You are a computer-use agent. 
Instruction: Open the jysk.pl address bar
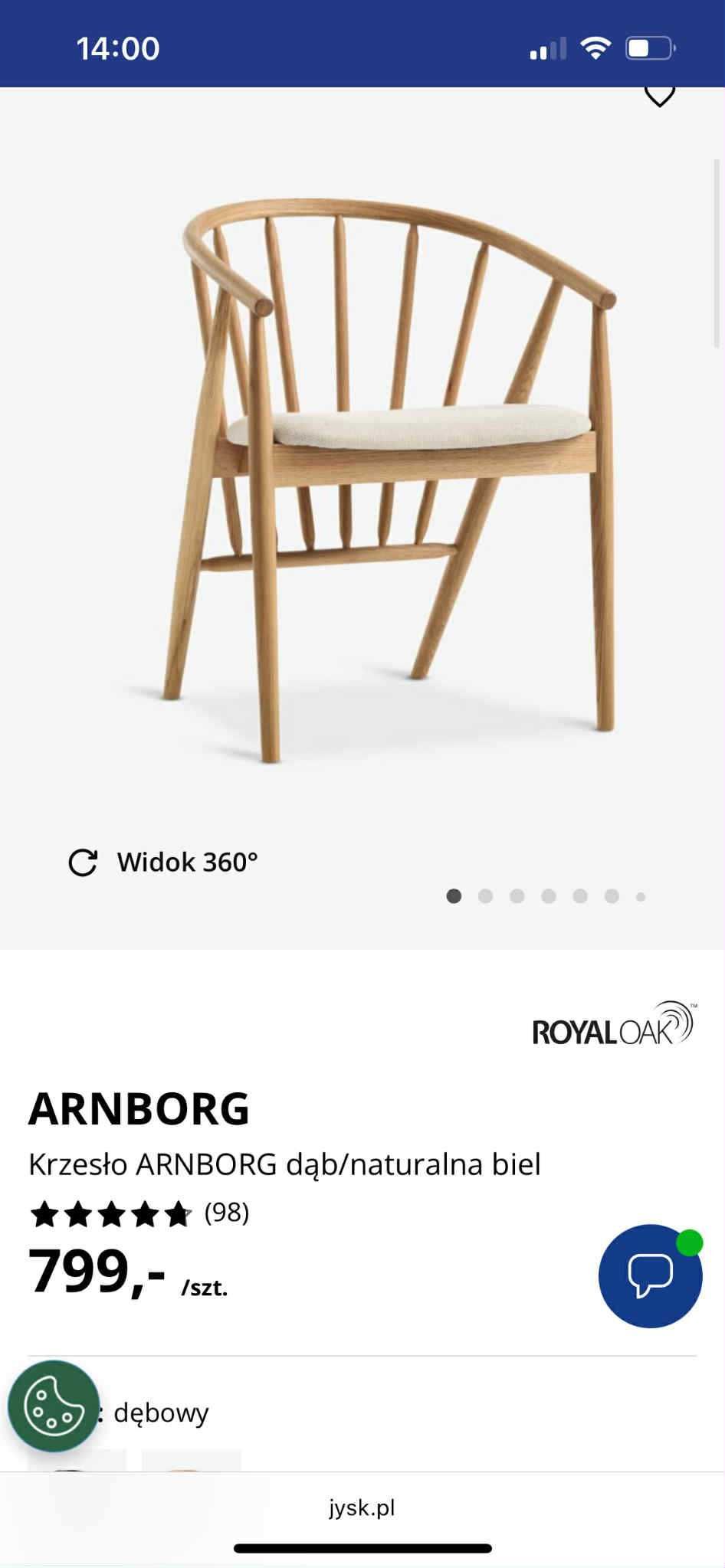coord(362,1508)
